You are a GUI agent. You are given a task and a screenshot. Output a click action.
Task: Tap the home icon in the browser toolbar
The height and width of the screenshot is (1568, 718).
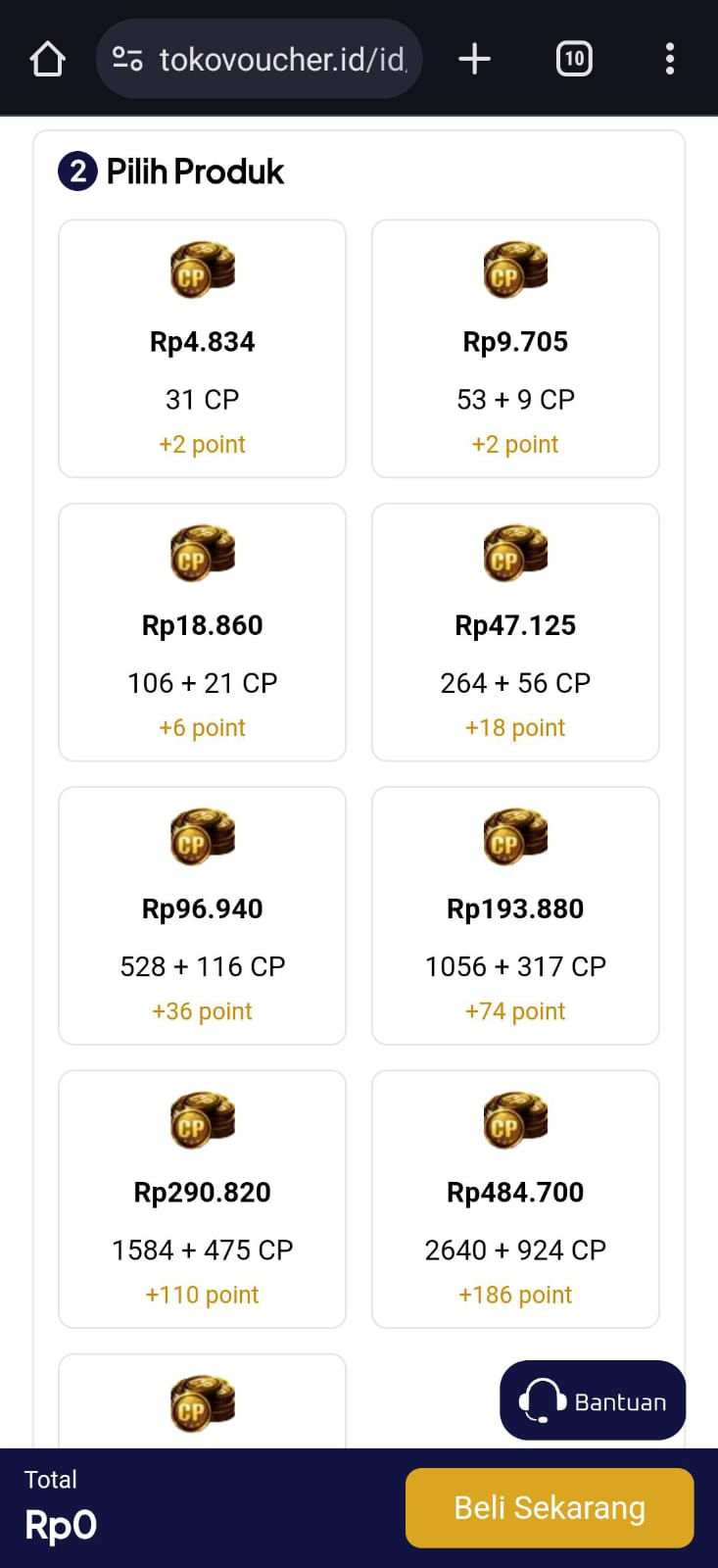47,58
